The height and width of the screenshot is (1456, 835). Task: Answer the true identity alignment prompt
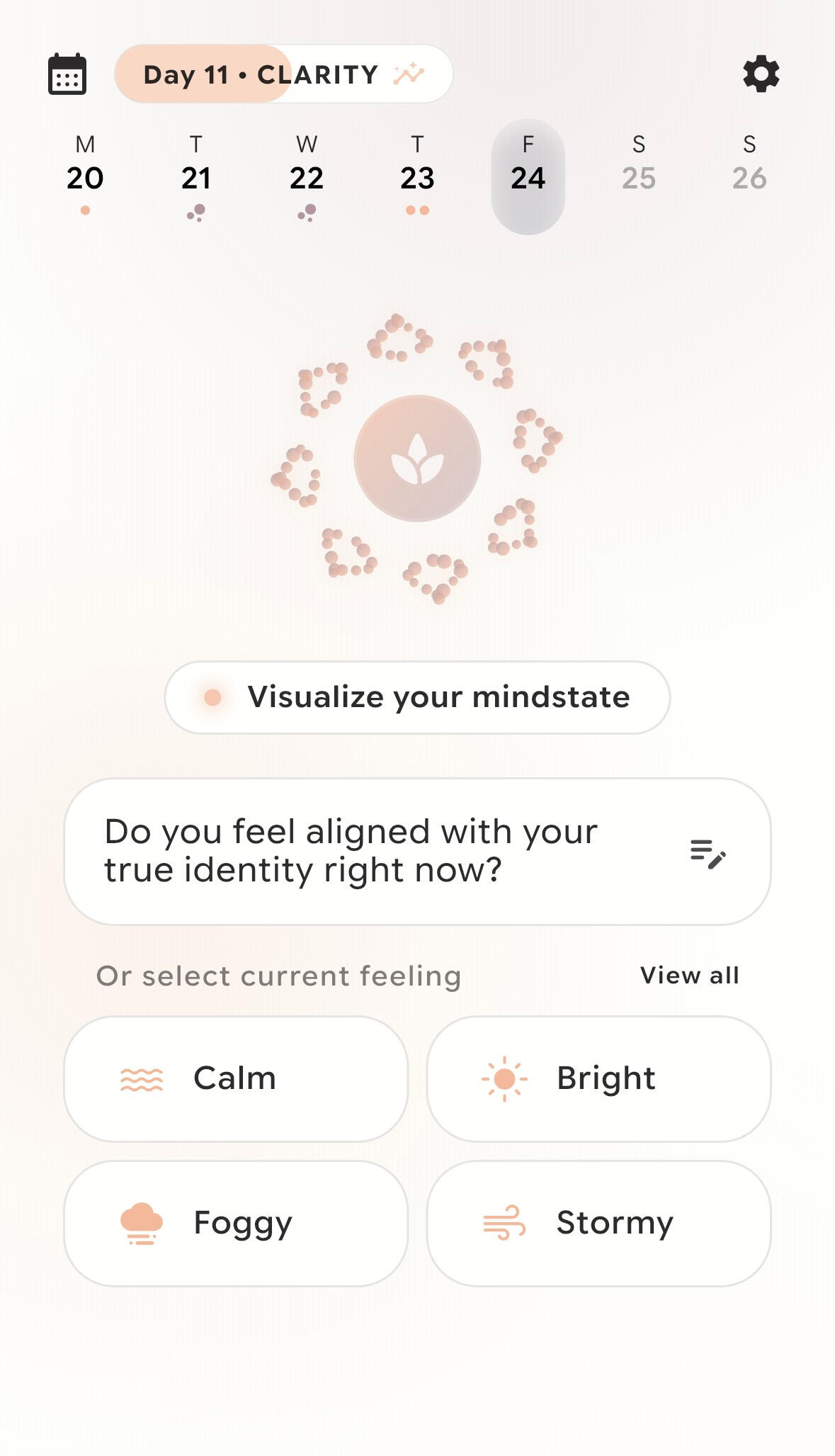pos(417,851)
